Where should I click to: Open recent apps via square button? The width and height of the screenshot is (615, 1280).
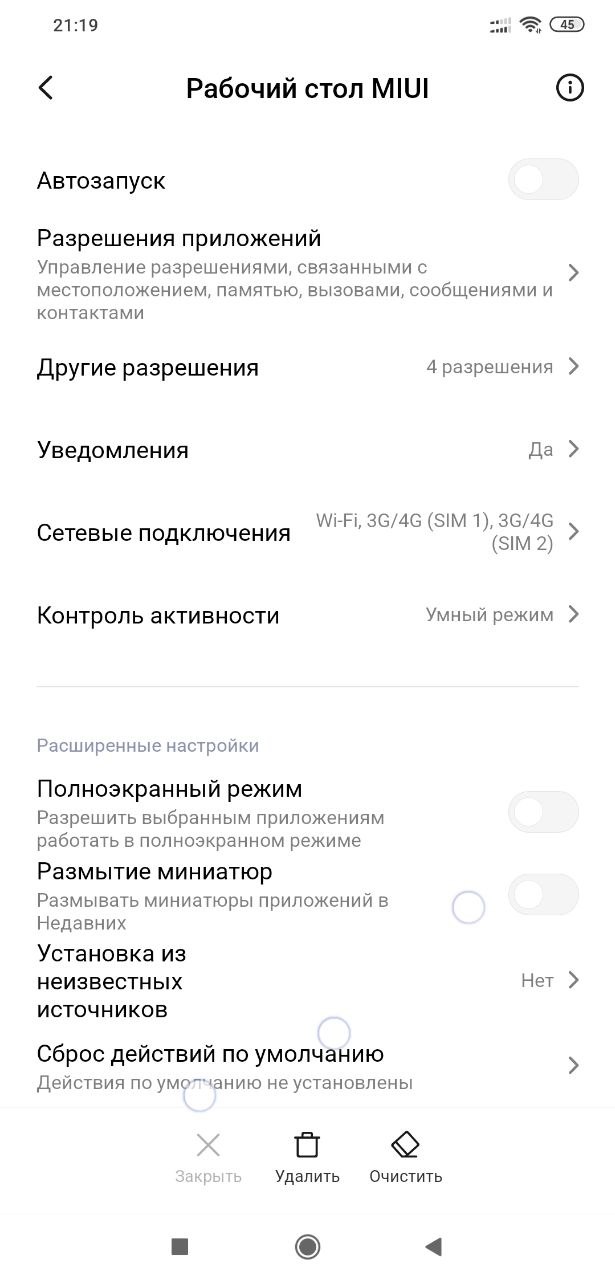click(x=180, y=1246)
